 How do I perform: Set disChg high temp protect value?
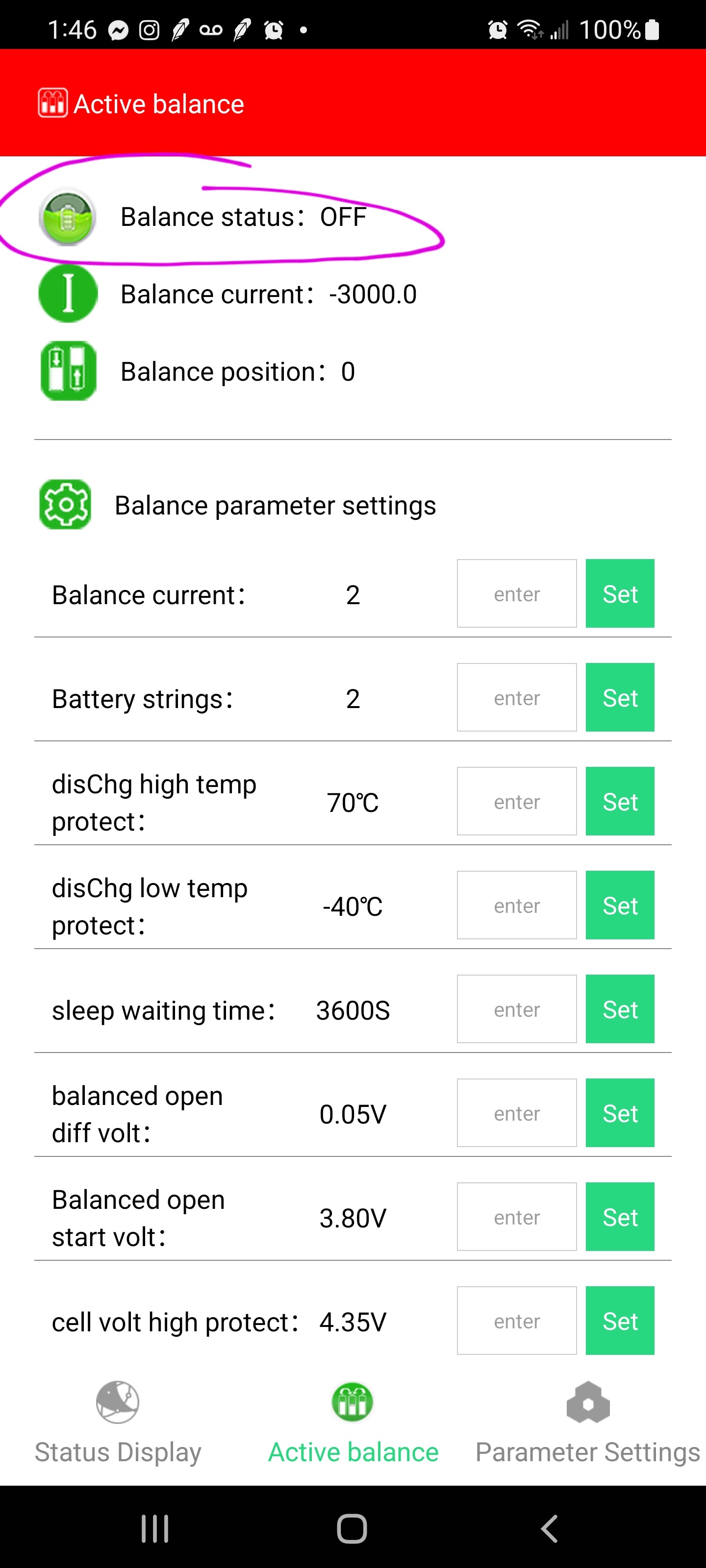(x=620, y=801)
